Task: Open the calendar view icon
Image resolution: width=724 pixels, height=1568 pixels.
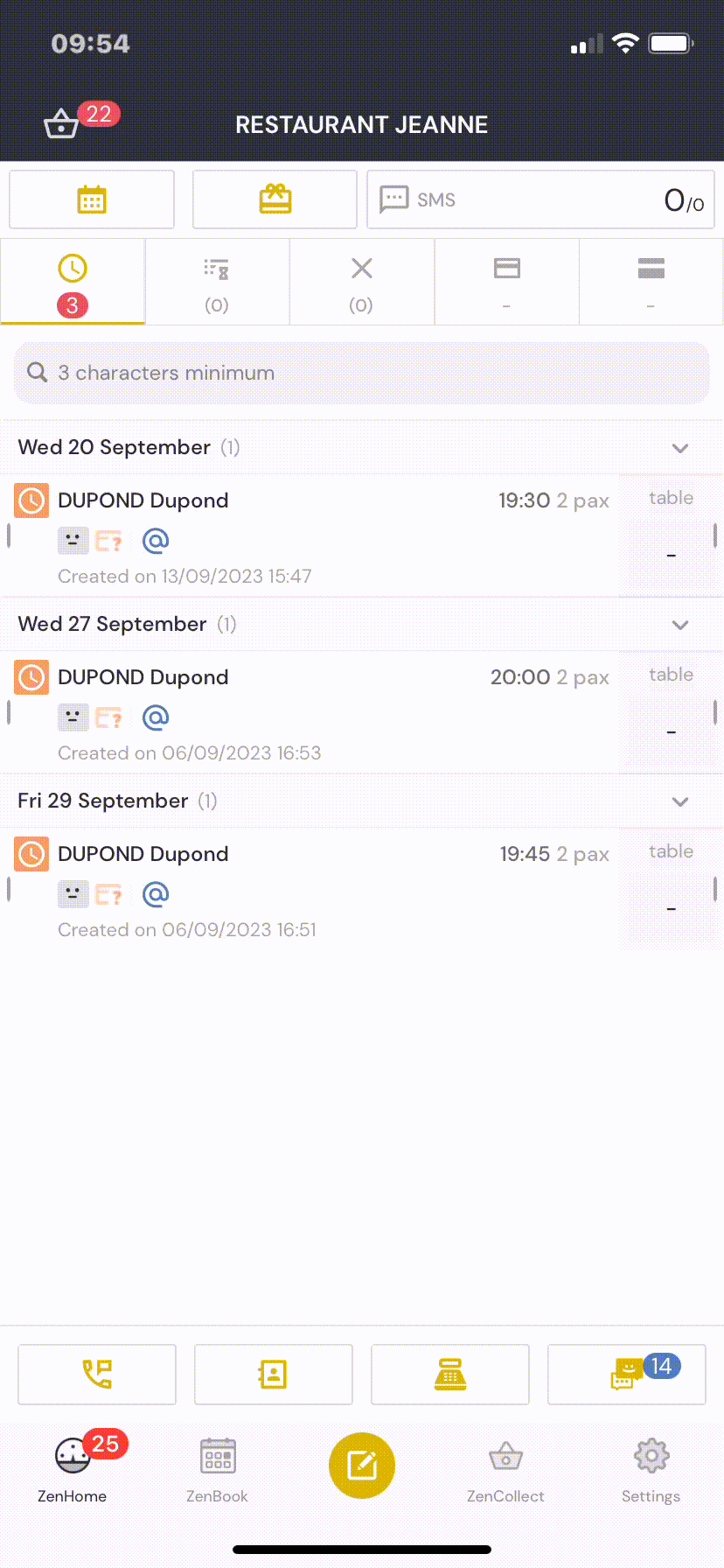Action: (x=91, y=199)
